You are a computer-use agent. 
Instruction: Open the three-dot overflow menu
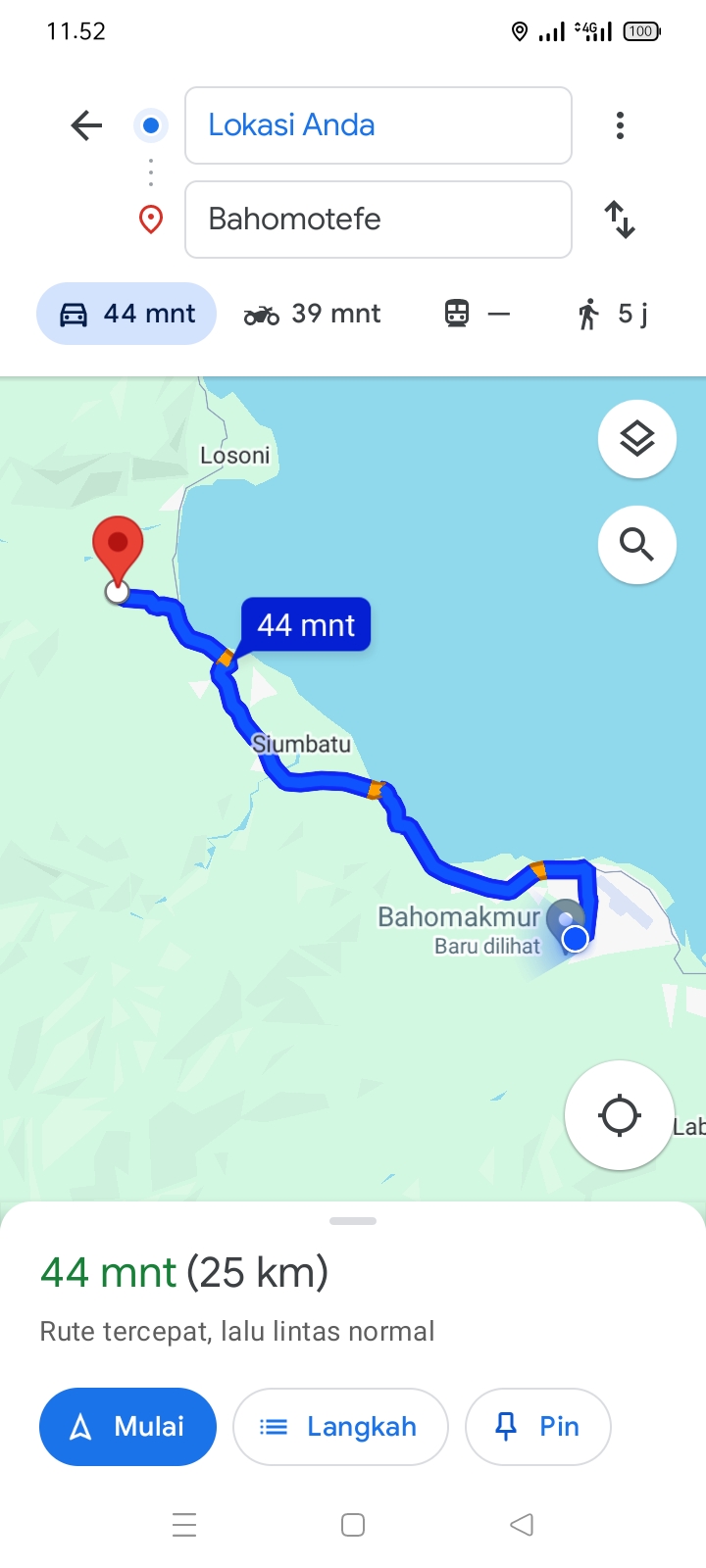(x=620, y=125)
